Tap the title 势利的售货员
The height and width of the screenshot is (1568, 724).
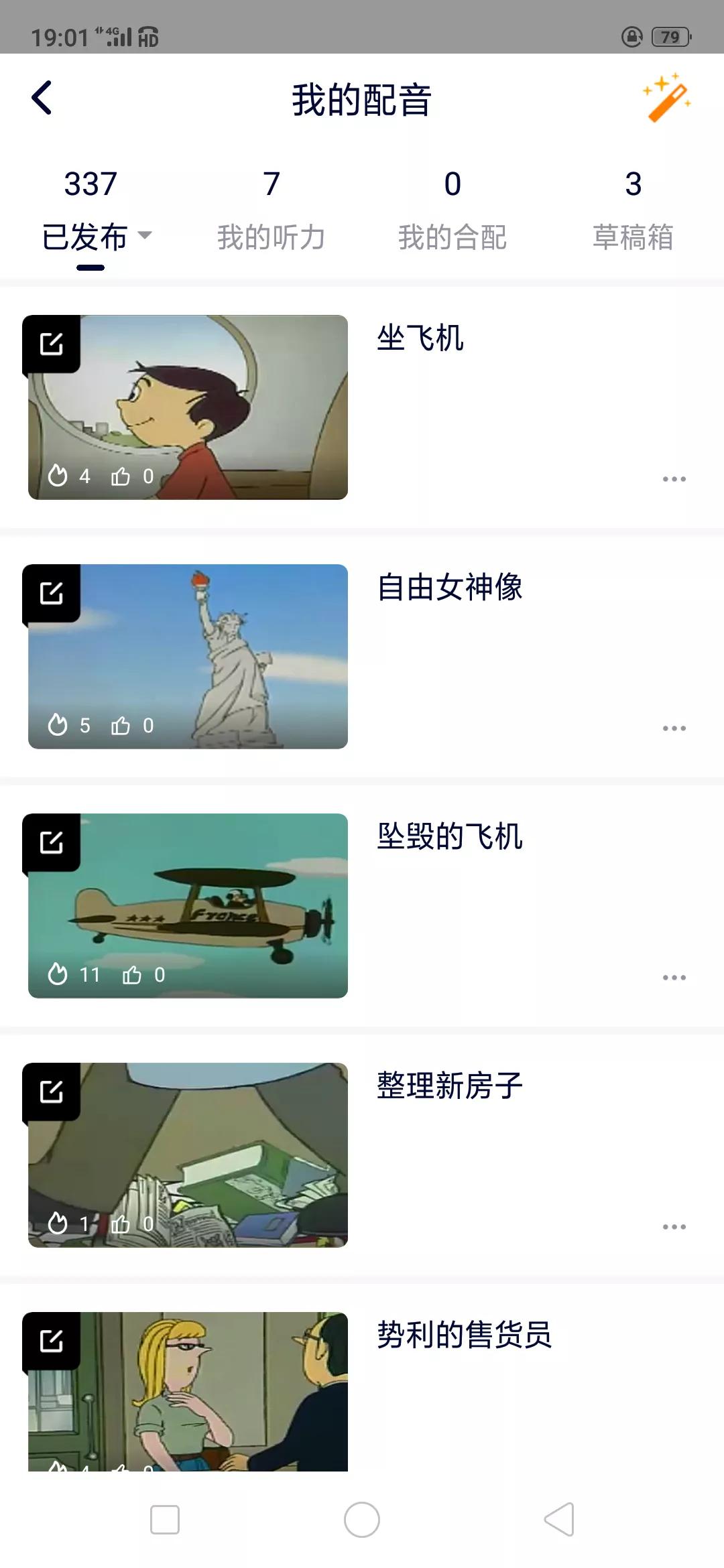[x=465, y=1336]
